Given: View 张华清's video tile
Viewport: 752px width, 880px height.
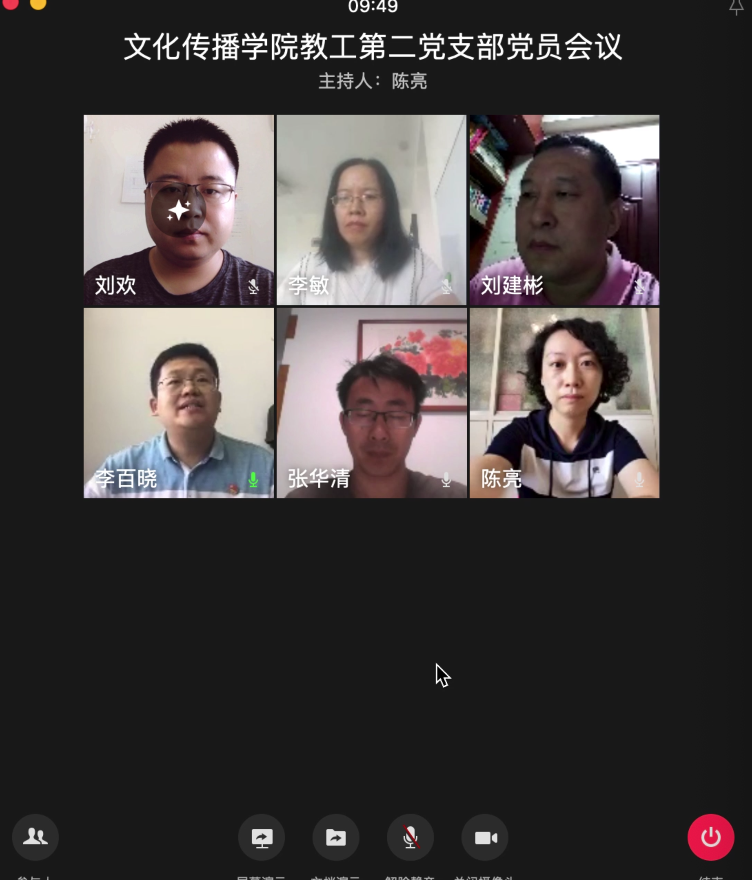Looking at the screenshot, I should tap(372, 402).
